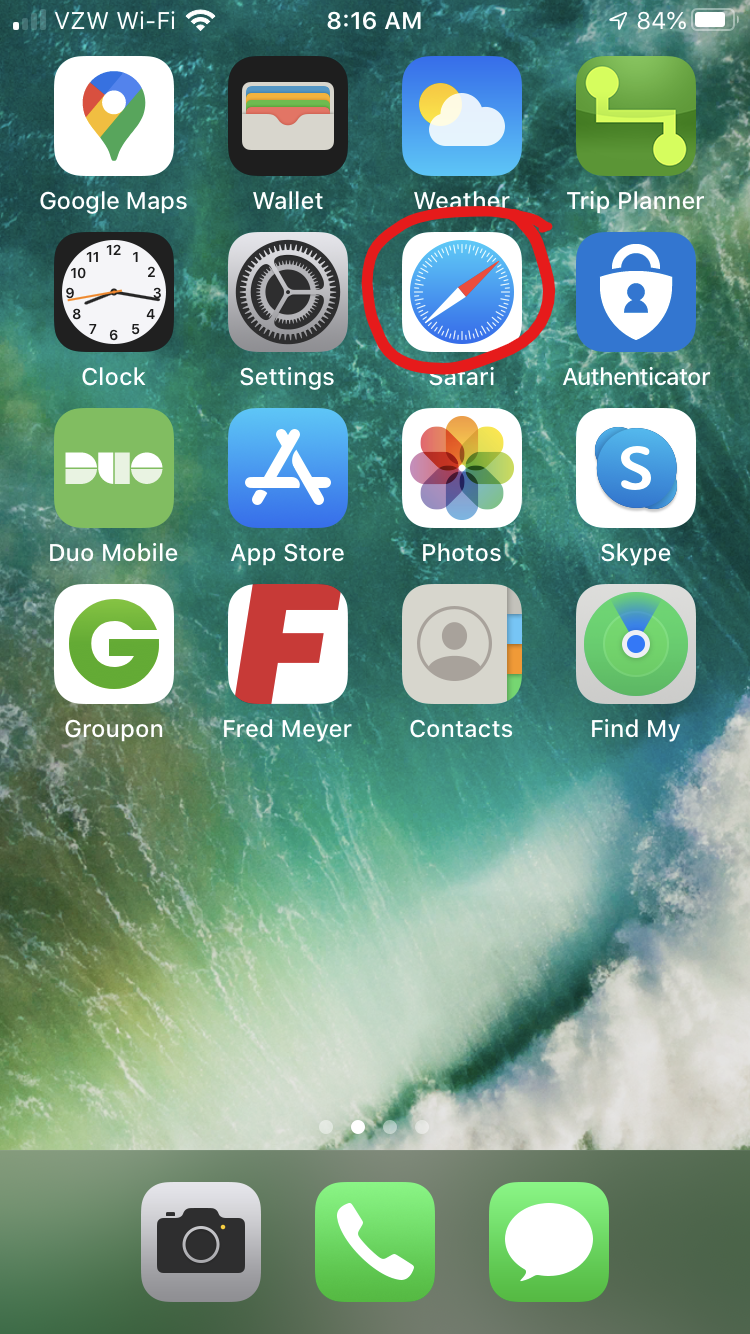Open the Camera from the dock
750x1334 pixels.
pos(201,1242)
